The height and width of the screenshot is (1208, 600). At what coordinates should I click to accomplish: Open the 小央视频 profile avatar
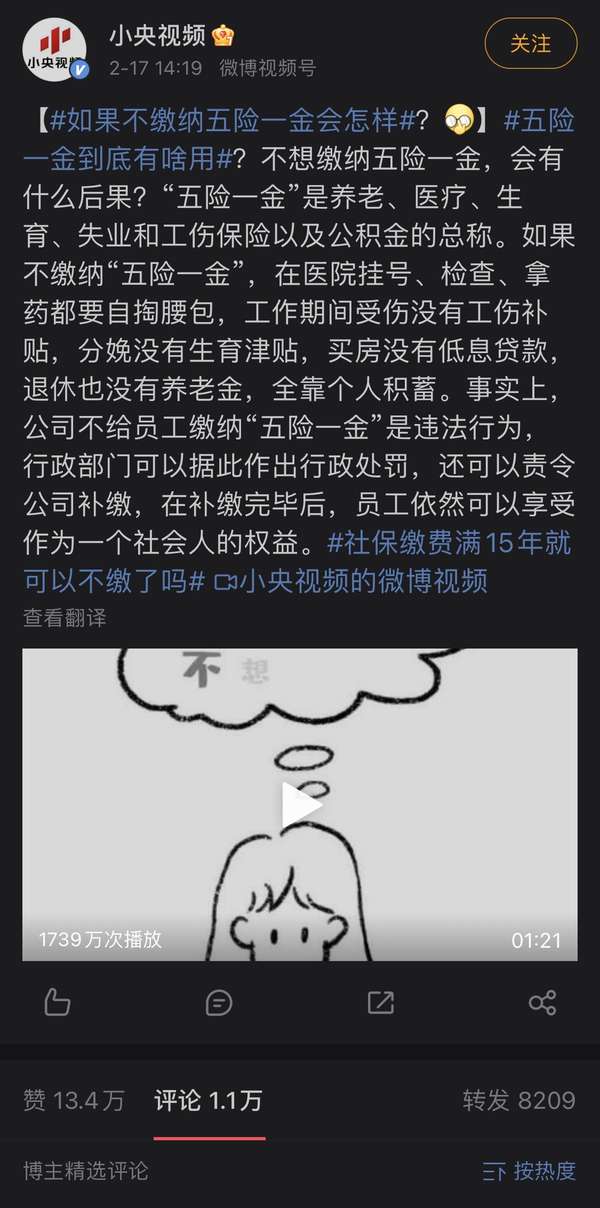click(55, 47)
